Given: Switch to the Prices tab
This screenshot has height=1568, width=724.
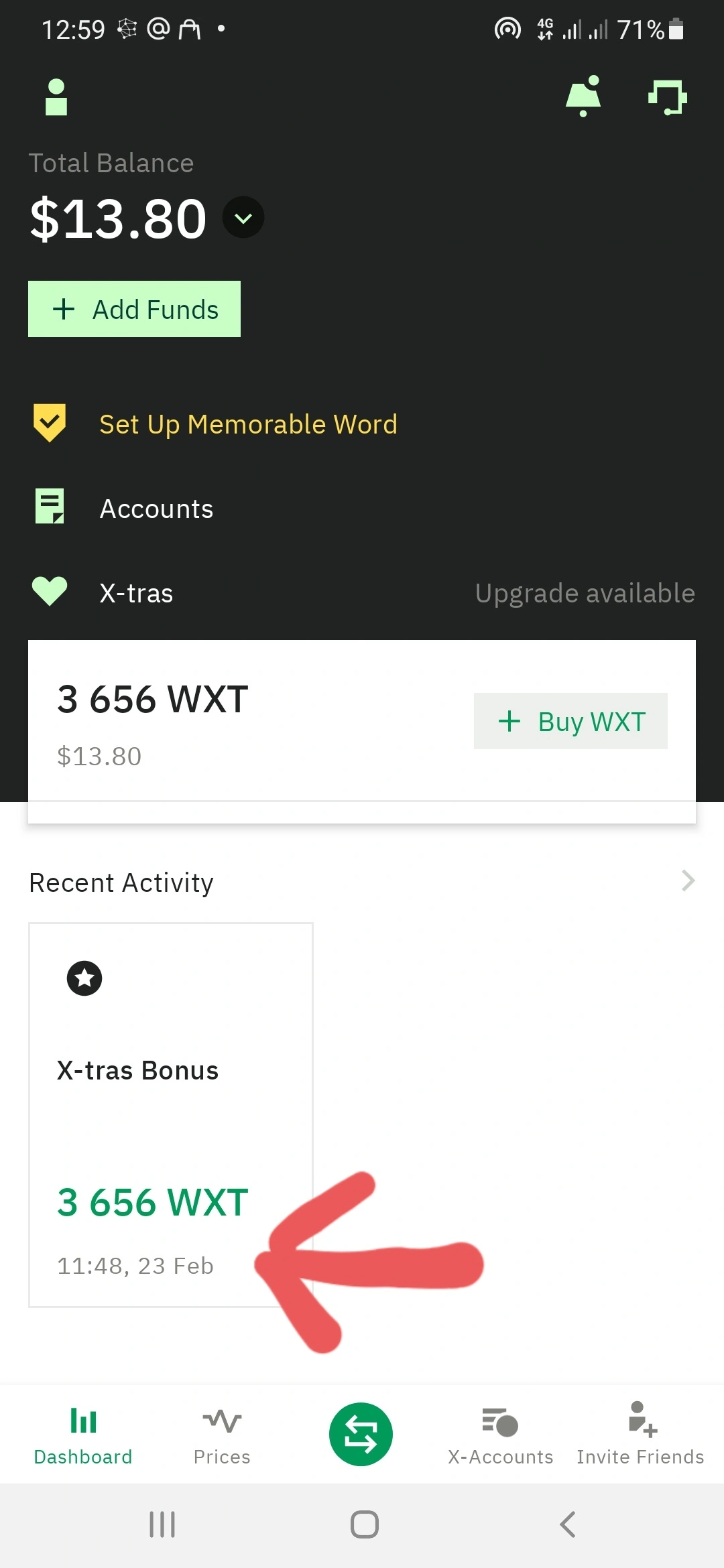Looking at the screenshot, I should [222, 1434].
